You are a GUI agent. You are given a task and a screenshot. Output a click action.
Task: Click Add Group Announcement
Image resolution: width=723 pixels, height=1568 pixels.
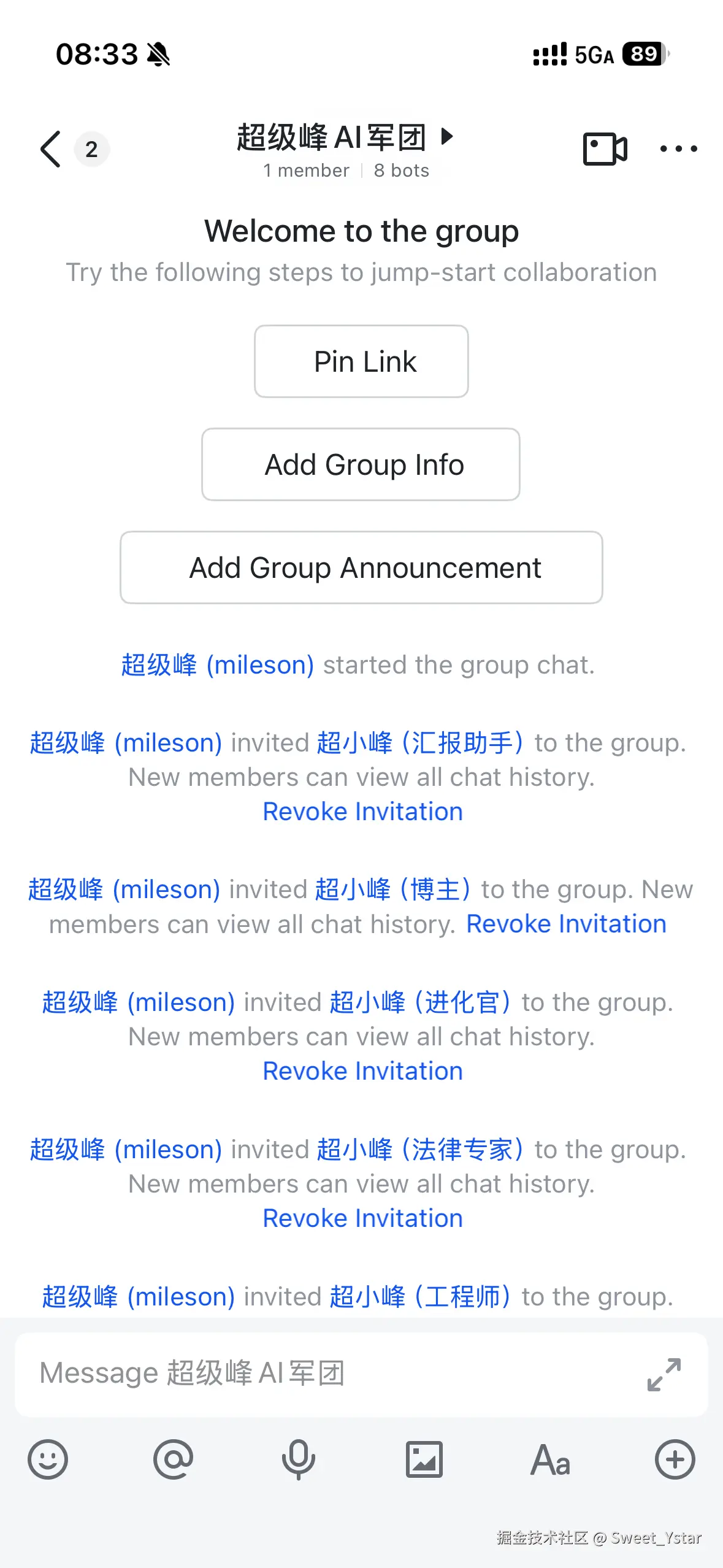click(x=361, y=567)
